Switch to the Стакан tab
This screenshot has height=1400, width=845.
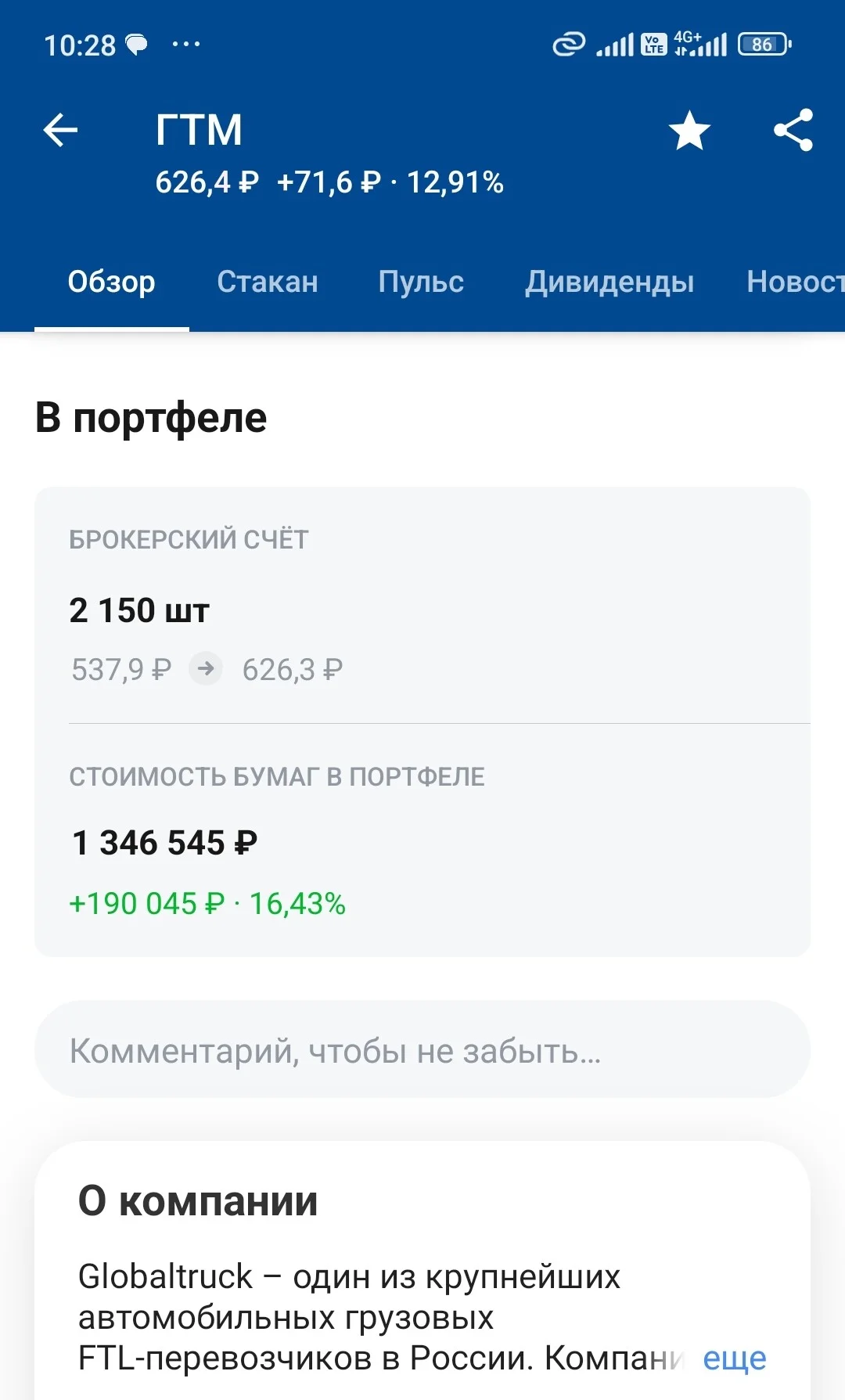268,282
